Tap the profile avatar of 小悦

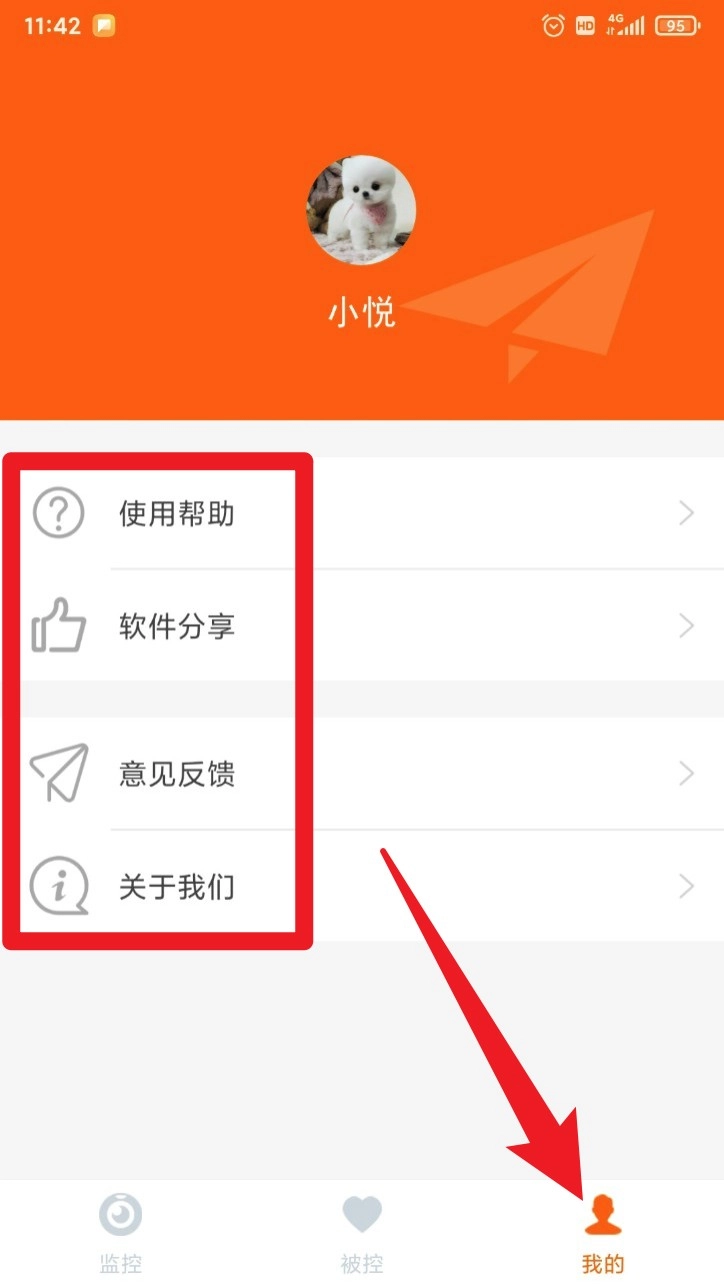click(x=361, y=209)
